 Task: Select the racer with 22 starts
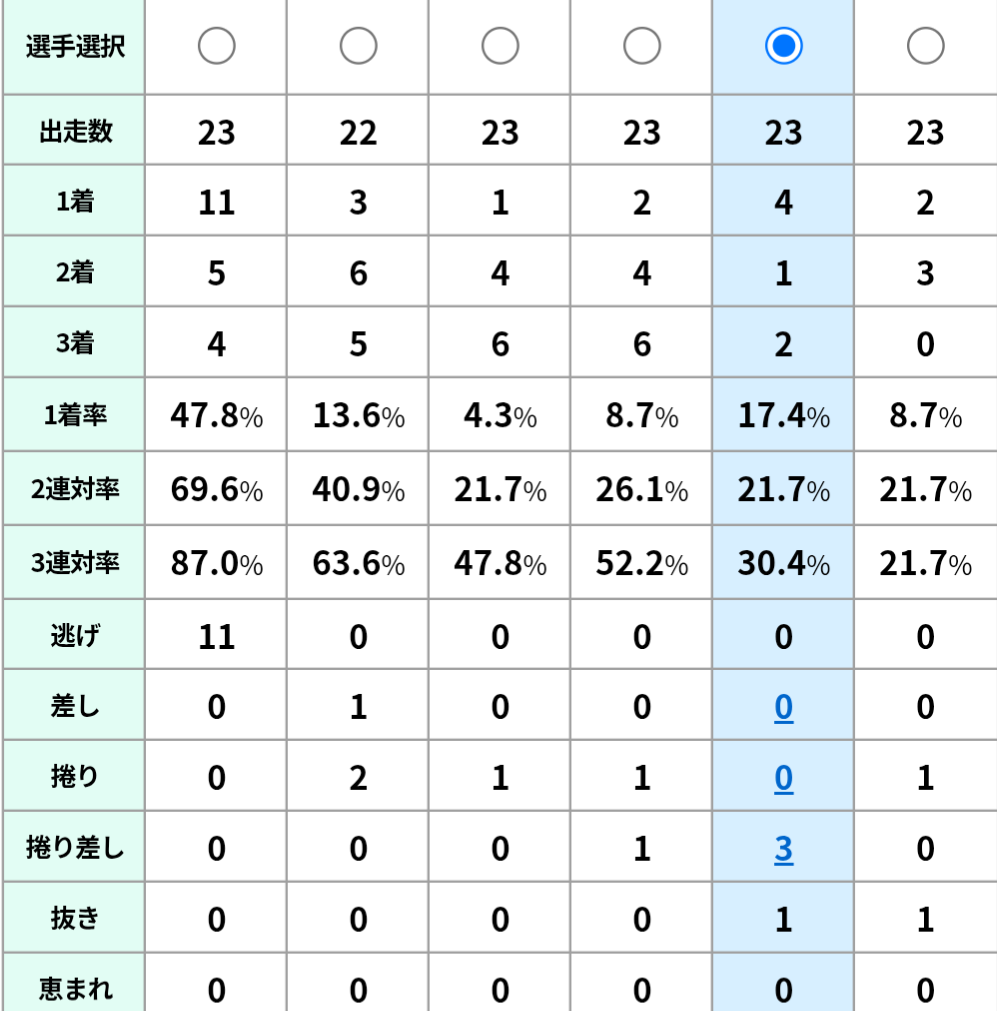(x=359, y=46)
